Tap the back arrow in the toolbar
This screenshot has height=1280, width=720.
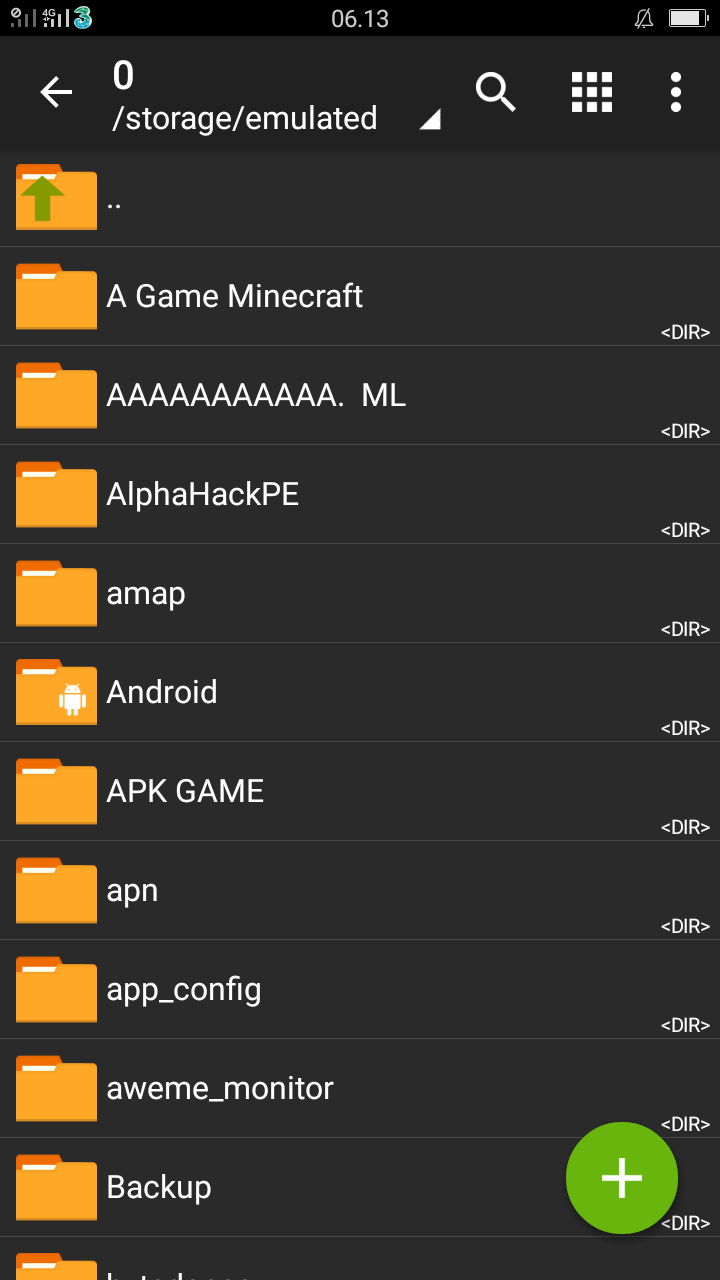click(x=56, y=93)
